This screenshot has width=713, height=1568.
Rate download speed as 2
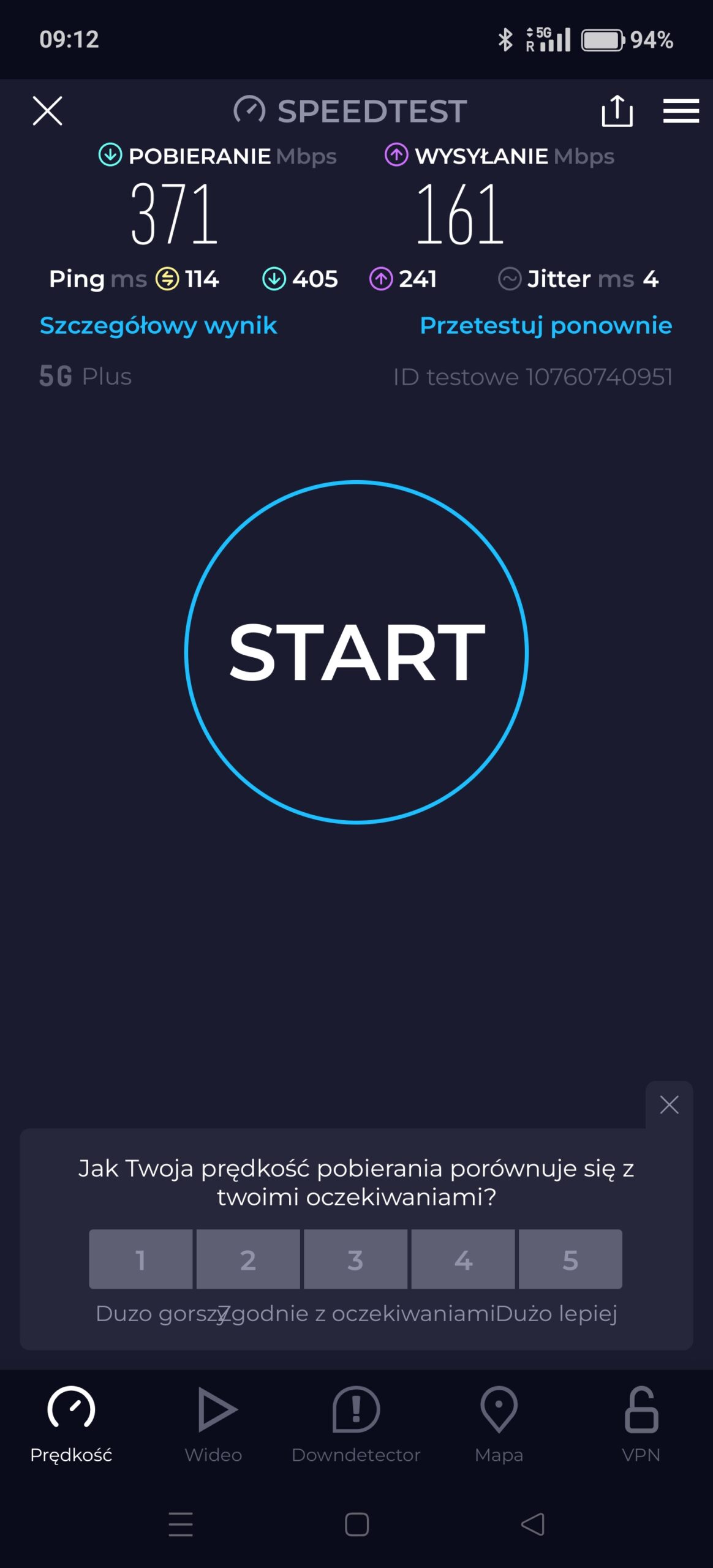248,1259
